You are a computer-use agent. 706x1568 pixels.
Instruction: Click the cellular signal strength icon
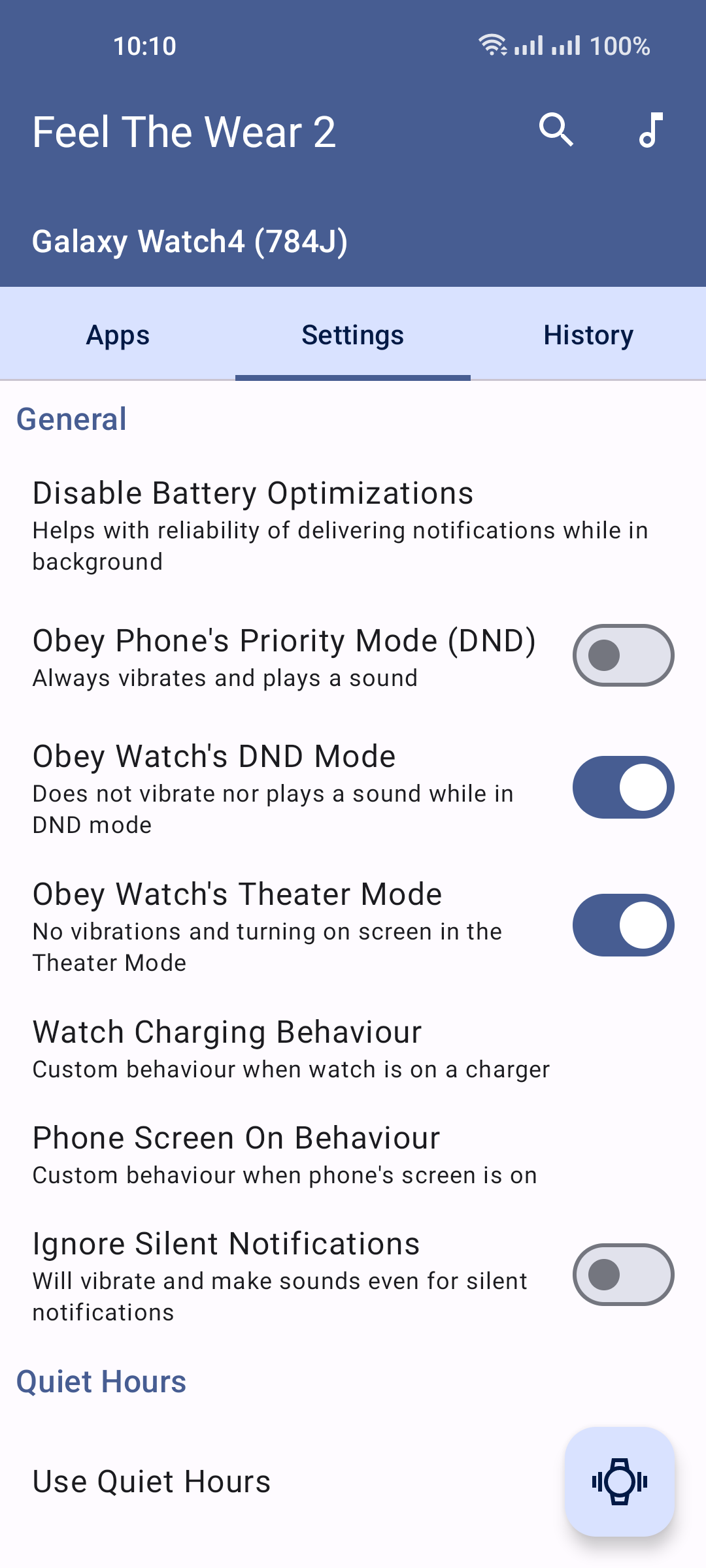[531, 44]
